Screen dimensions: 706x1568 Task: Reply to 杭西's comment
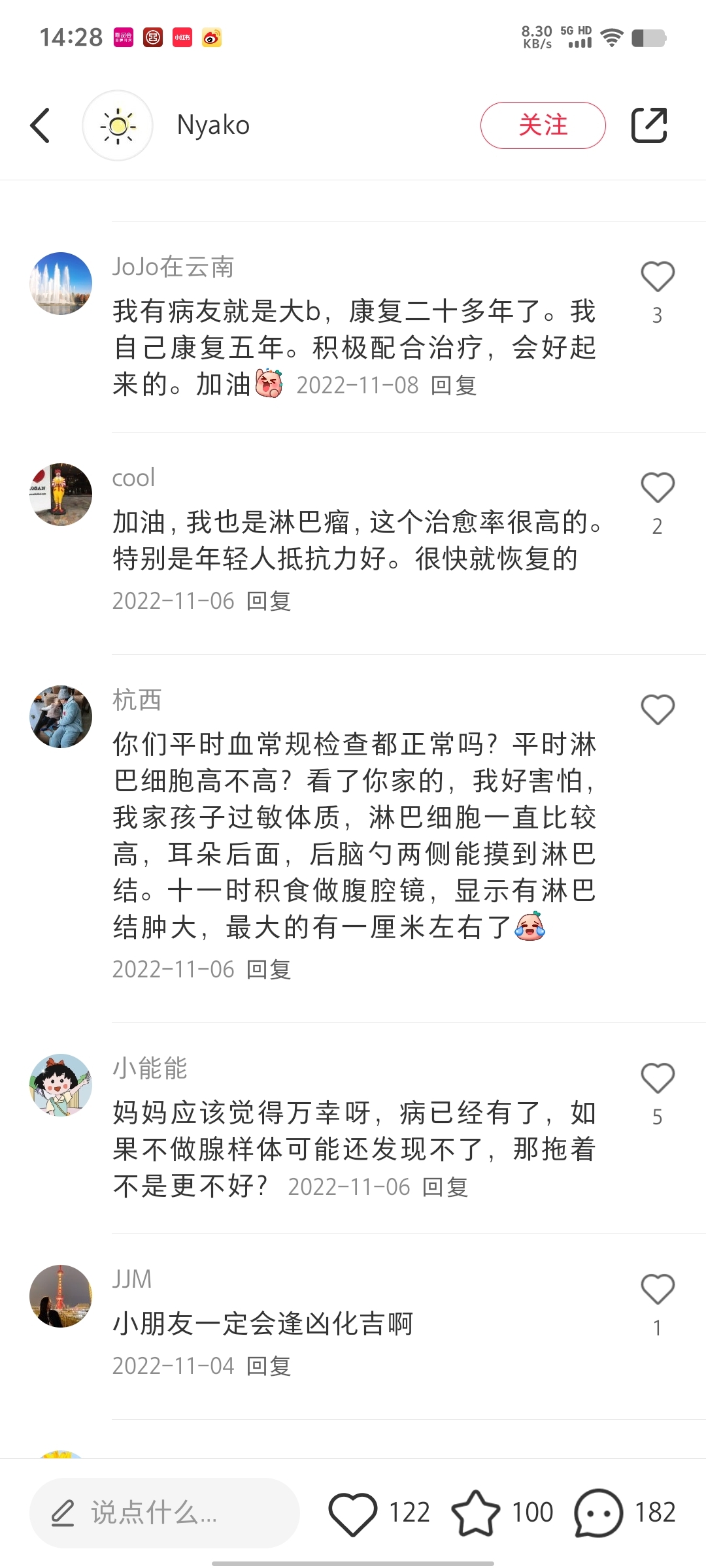[x=269, y=970]
